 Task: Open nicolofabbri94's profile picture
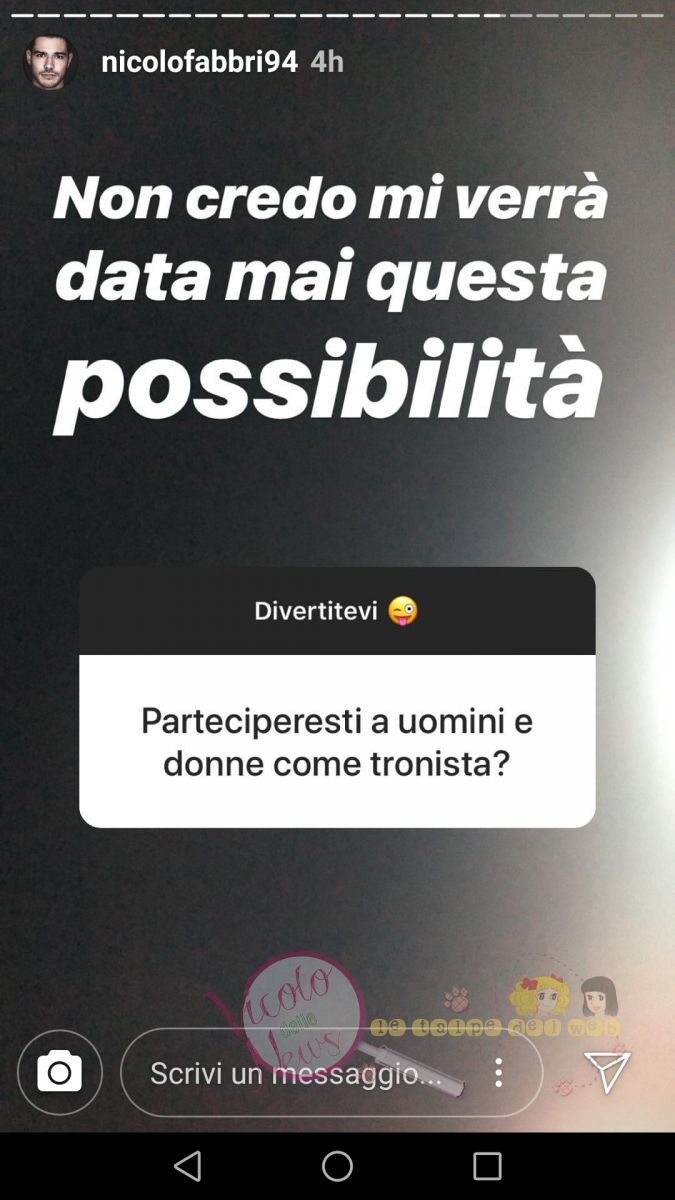[49, 61]
